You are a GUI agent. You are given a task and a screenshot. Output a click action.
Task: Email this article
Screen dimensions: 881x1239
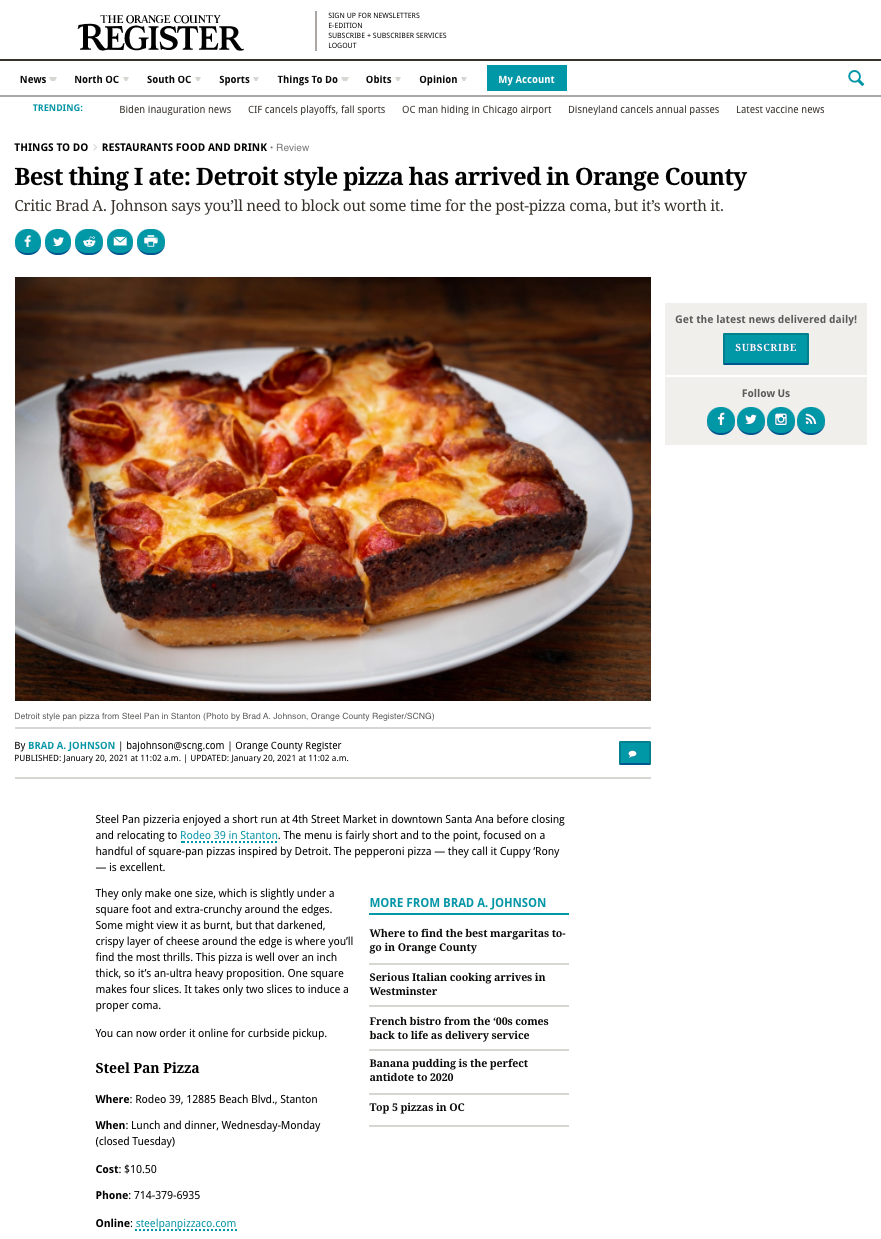coord(120,241)
